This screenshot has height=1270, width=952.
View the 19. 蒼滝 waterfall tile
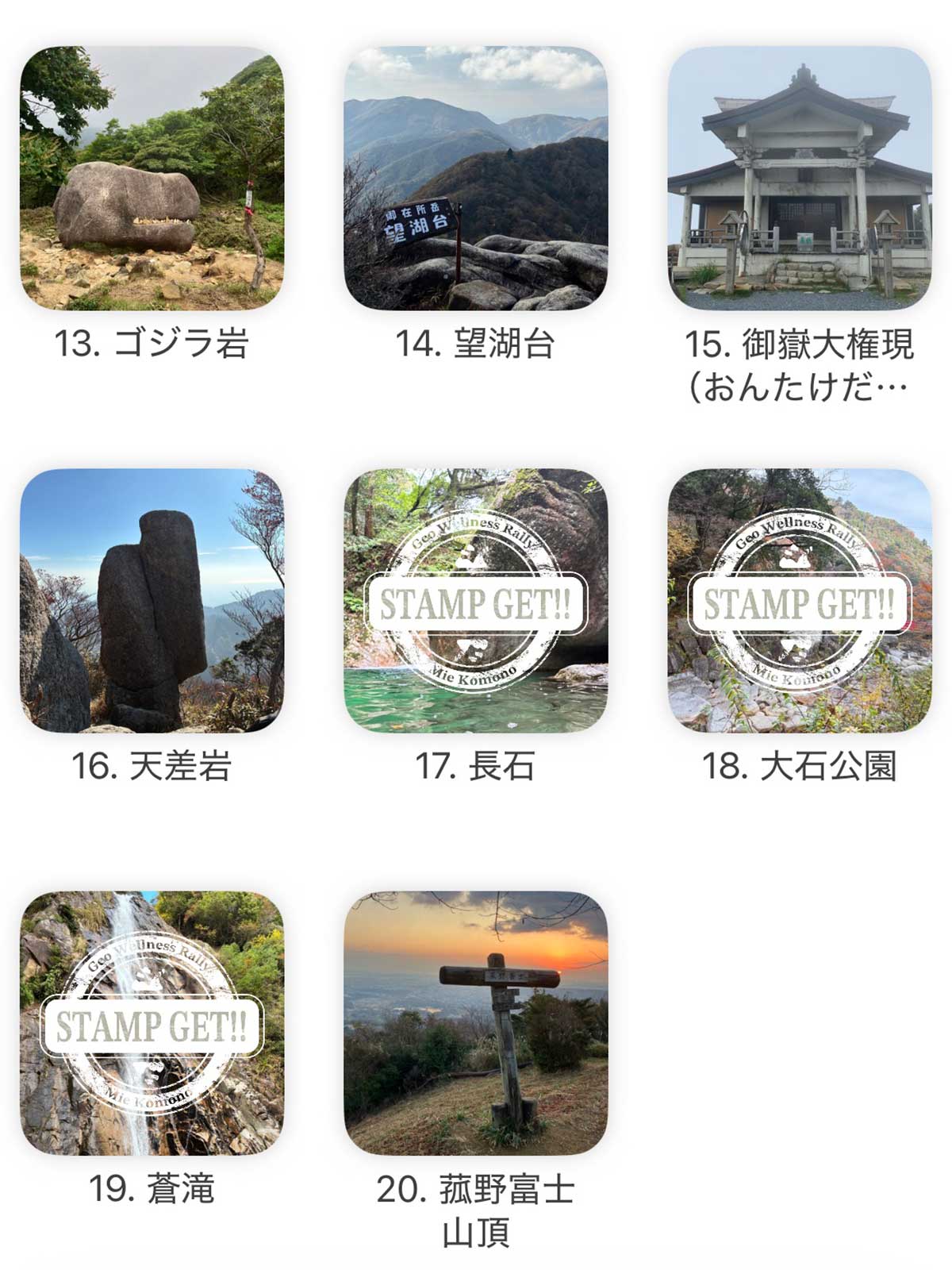pos(152,1023)
